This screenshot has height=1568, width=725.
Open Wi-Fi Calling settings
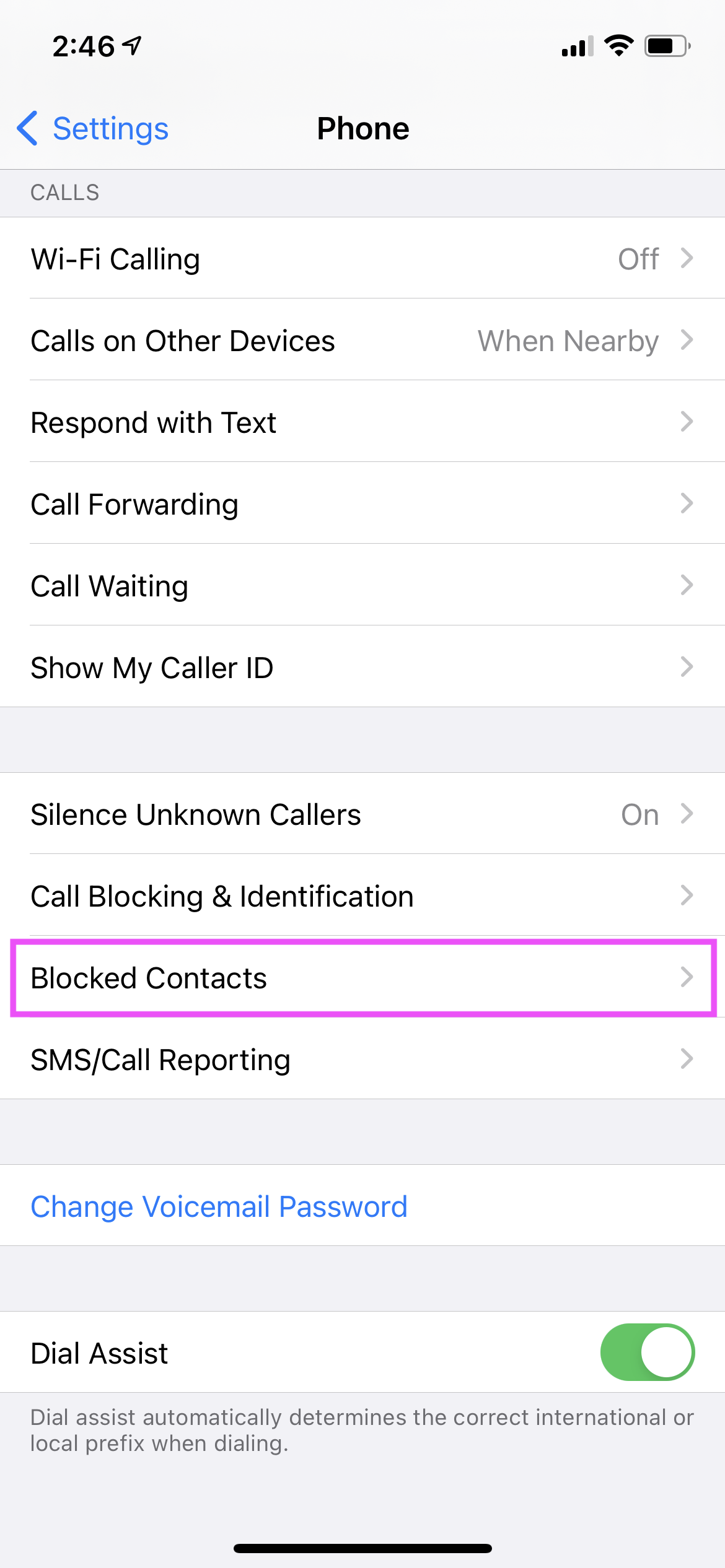coord(362,258)
